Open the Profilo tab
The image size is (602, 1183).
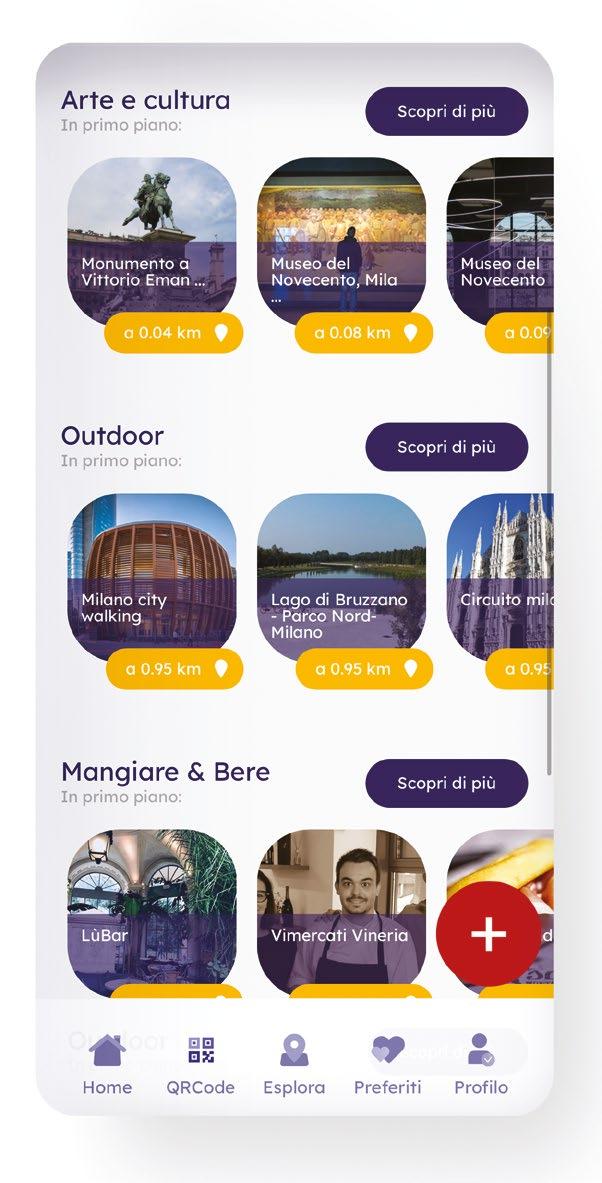481,1064
